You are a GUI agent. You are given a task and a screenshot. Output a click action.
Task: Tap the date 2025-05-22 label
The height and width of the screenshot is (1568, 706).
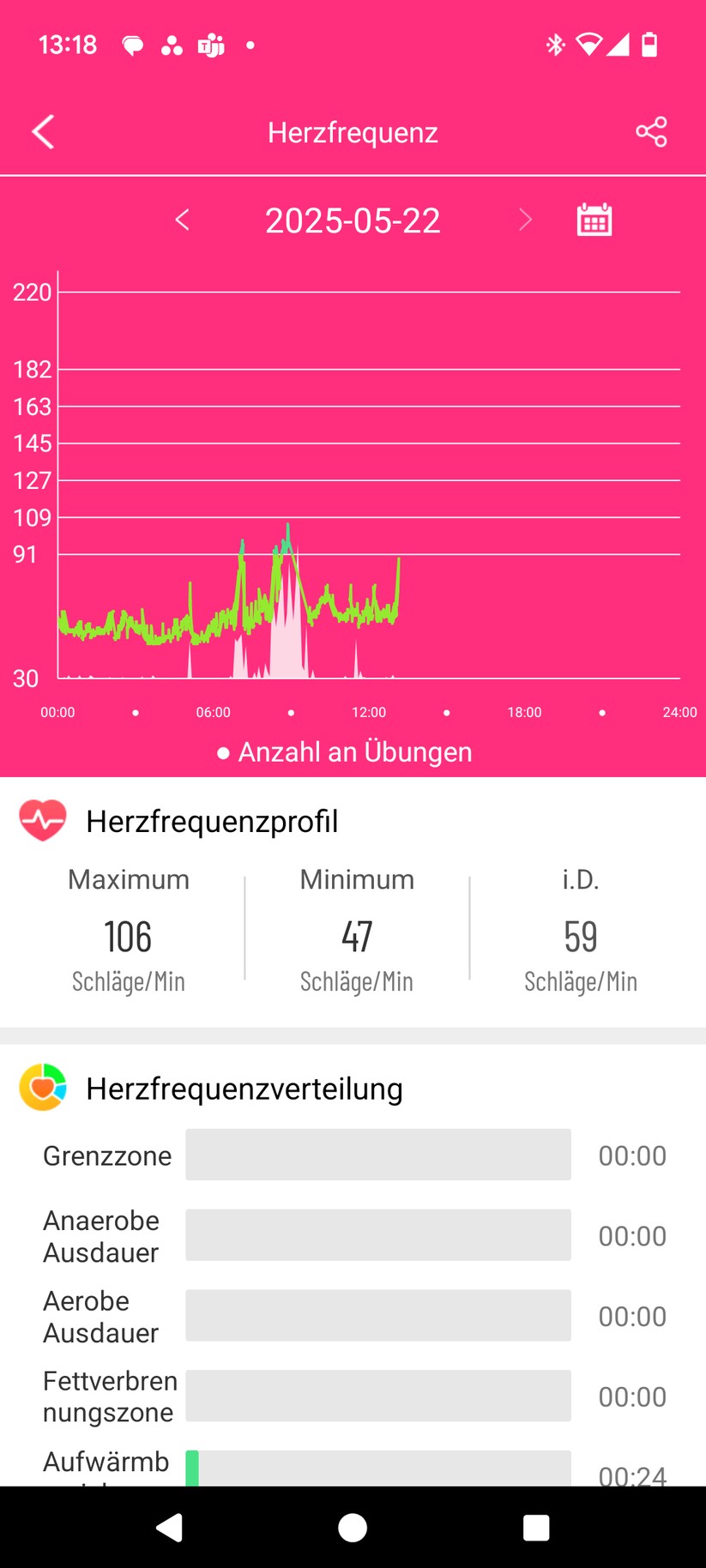pos(353,220)
